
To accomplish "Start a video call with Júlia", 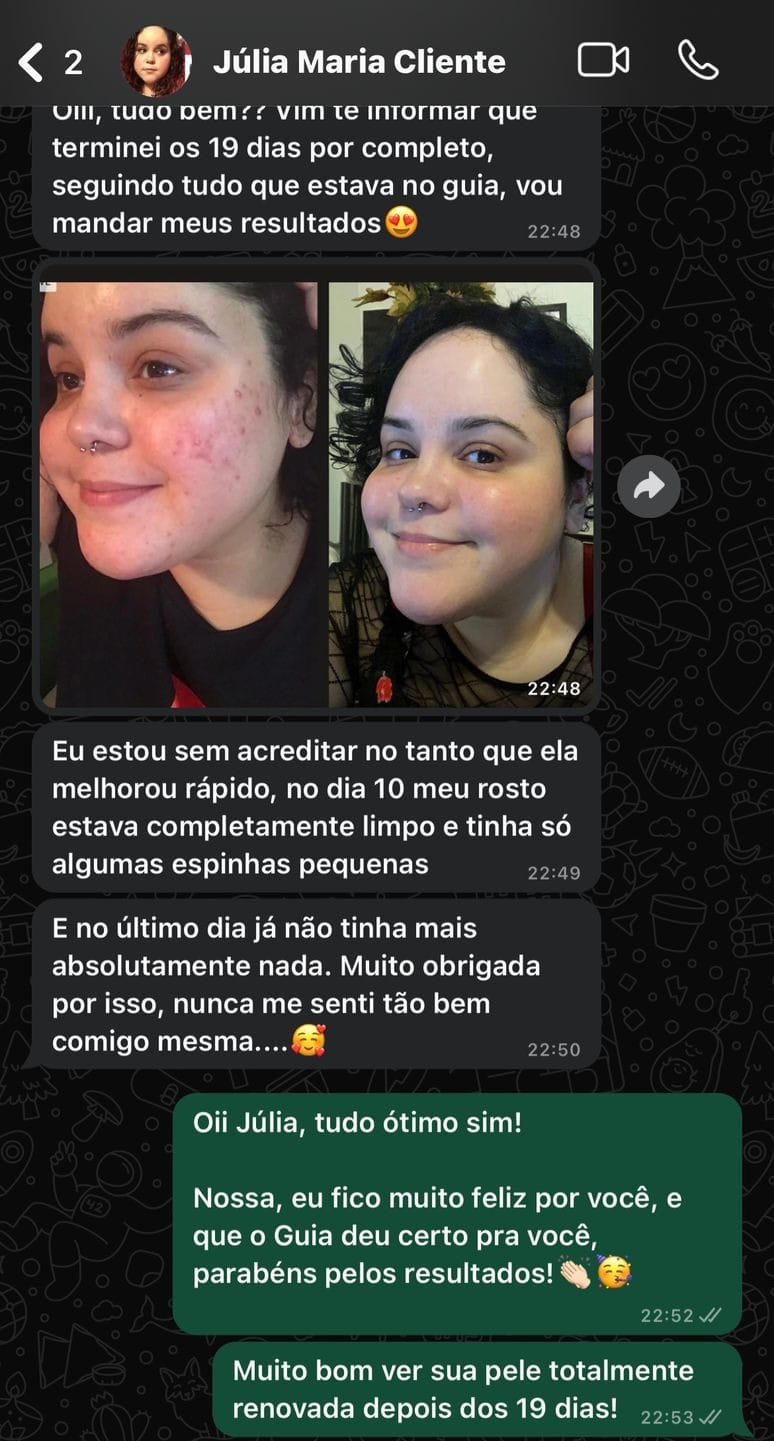I will click(603, 61).
